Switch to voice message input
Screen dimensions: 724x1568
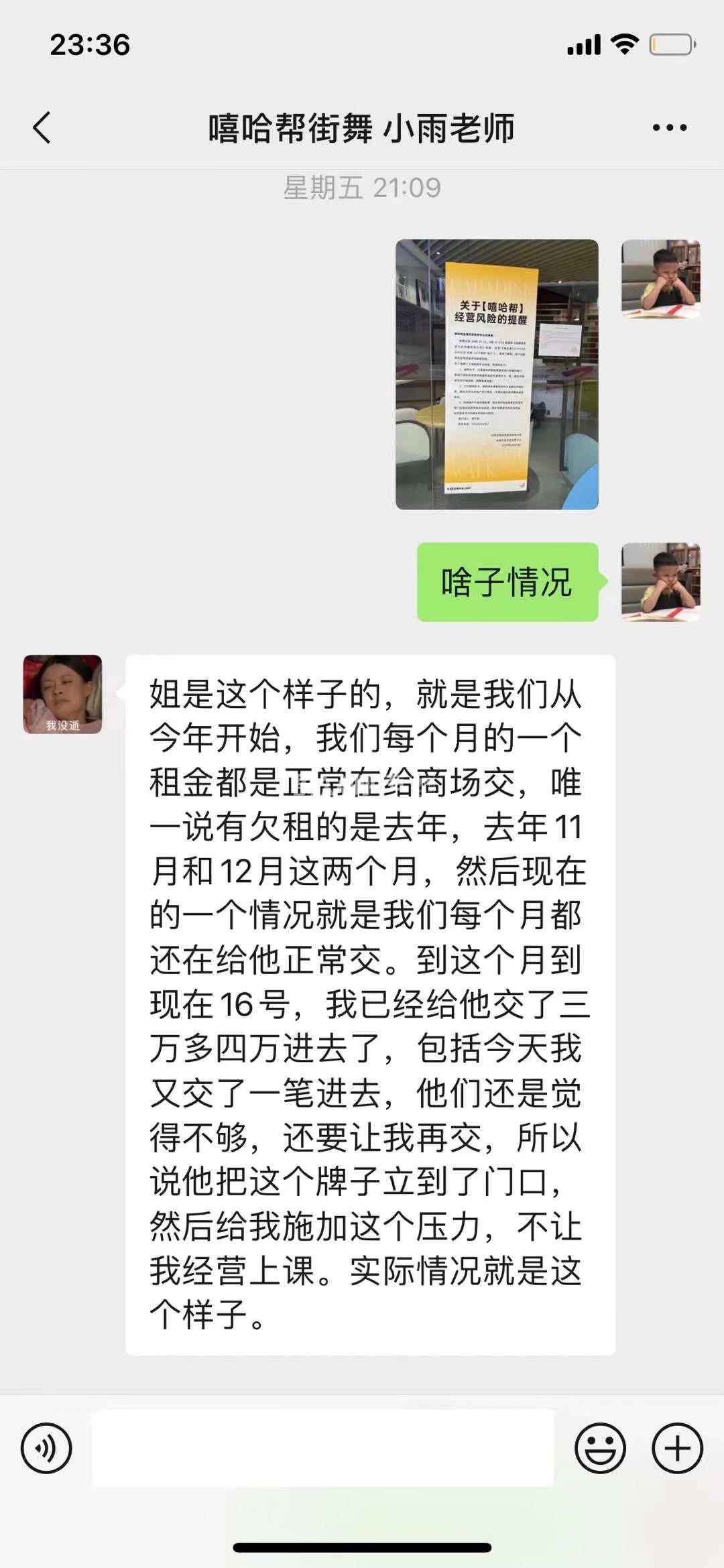[x=46, y=1448]
